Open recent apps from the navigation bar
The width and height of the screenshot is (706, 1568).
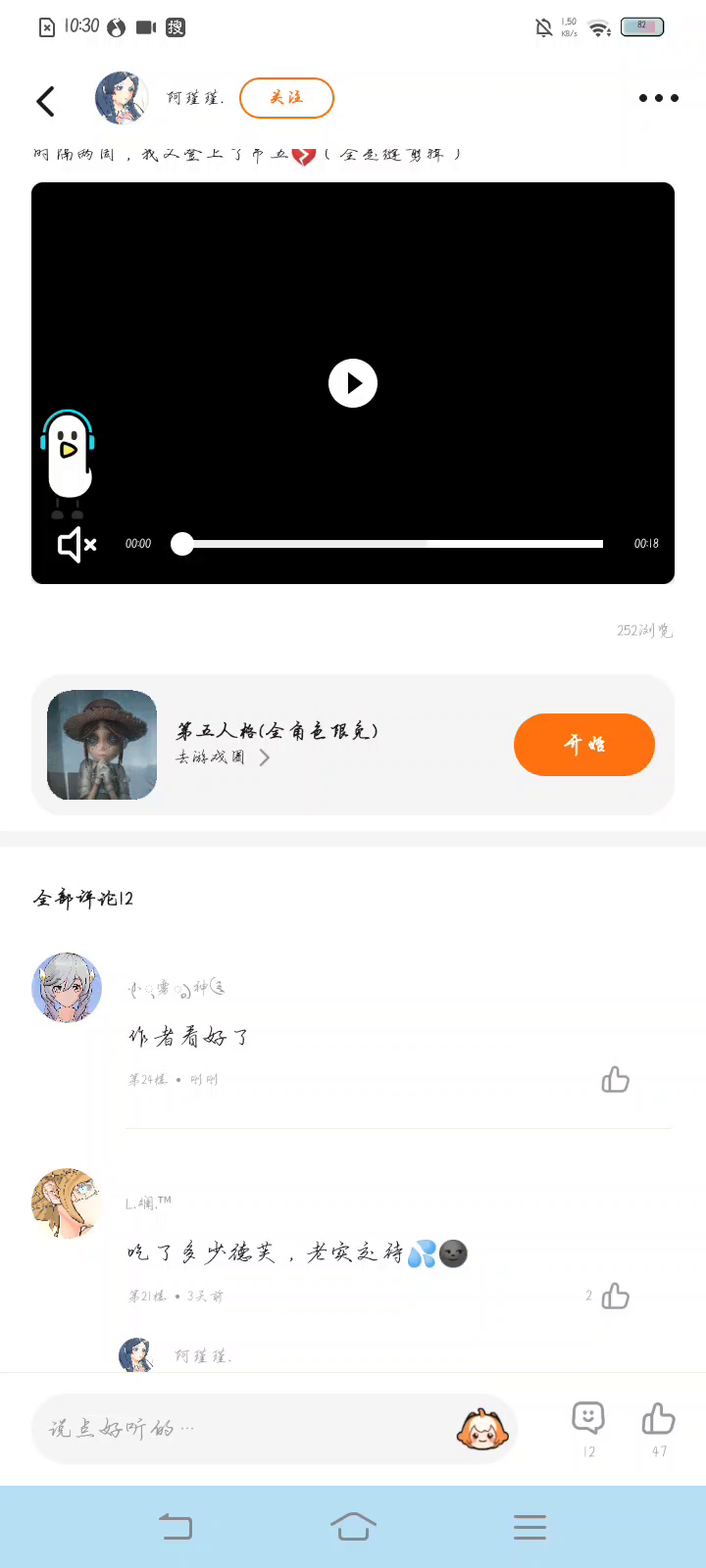click(529, 1527)
